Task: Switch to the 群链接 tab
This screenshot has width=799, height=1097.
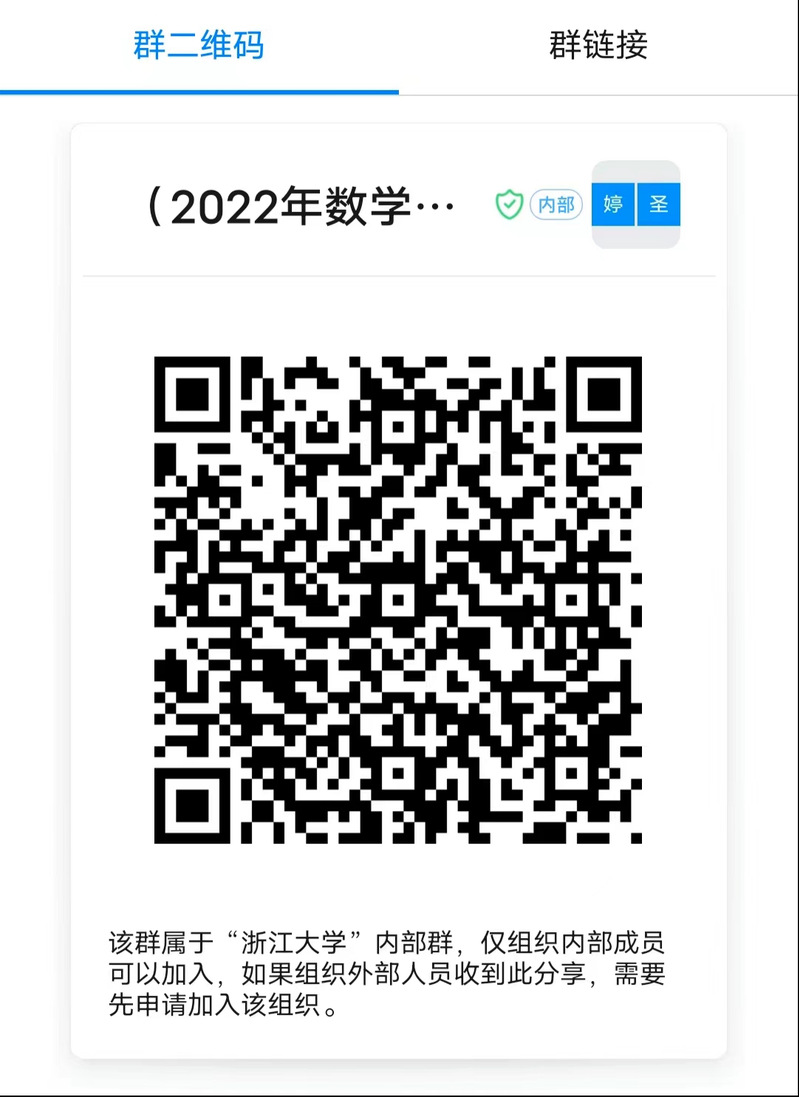Action: 598,46
